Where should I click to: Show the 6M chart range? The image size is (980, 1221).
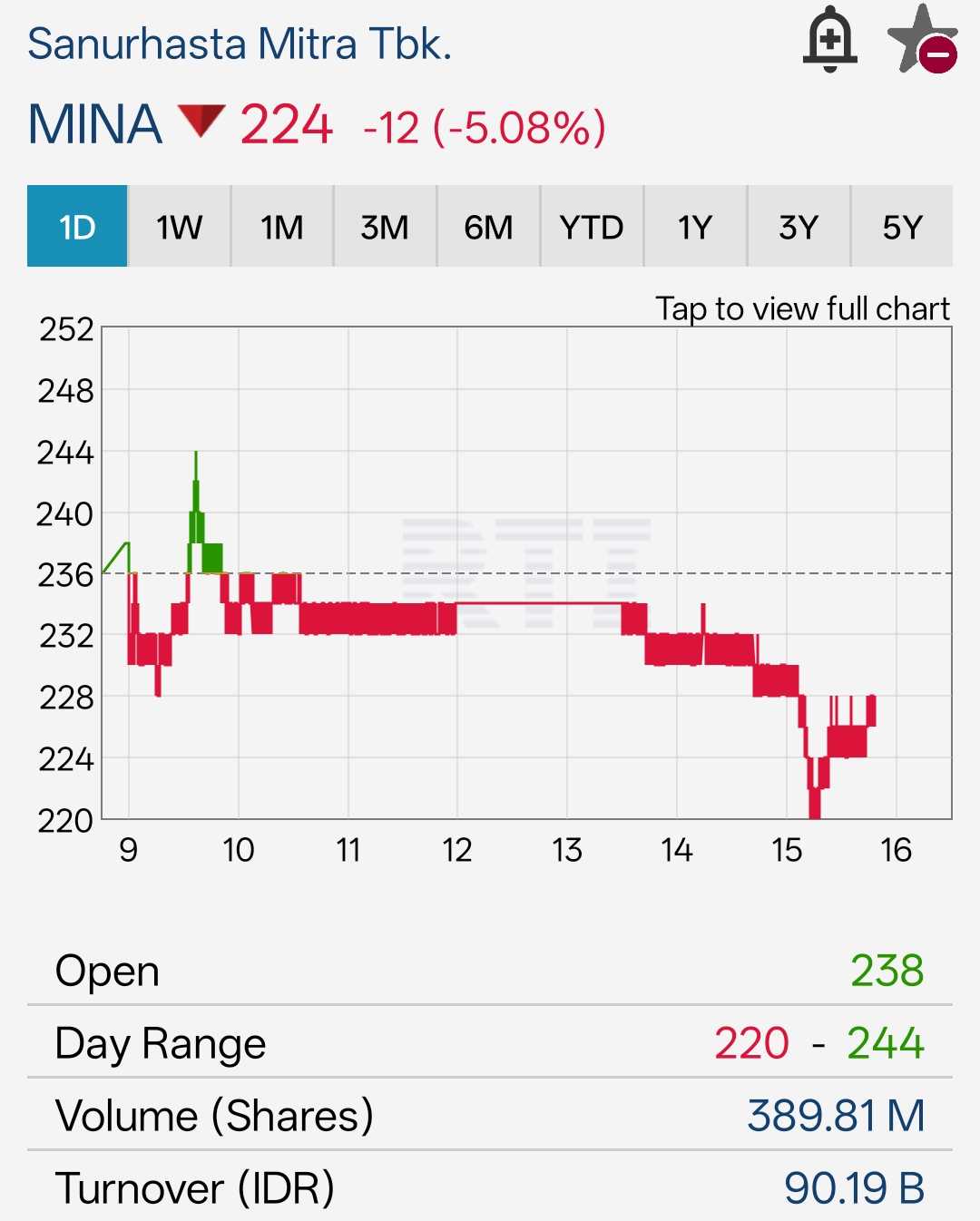[488, 227]
